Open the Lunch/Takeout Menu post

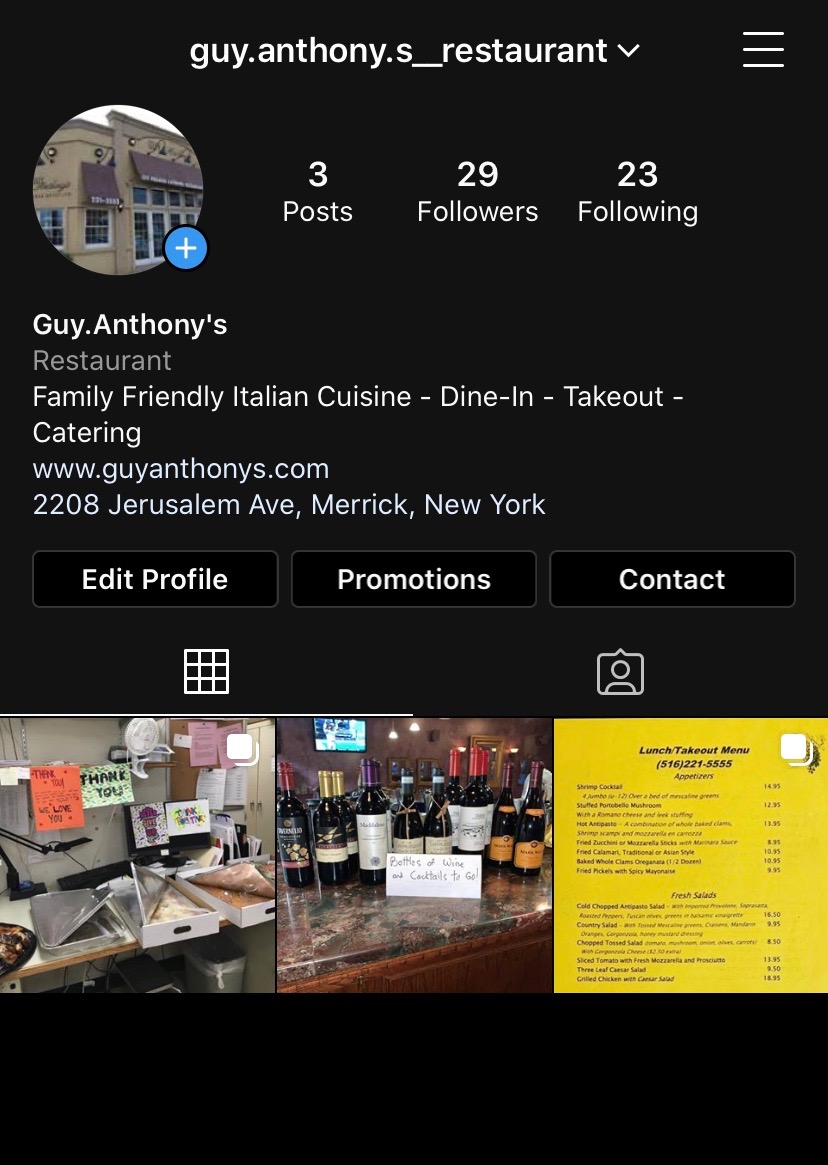click(x=691, y=855)
